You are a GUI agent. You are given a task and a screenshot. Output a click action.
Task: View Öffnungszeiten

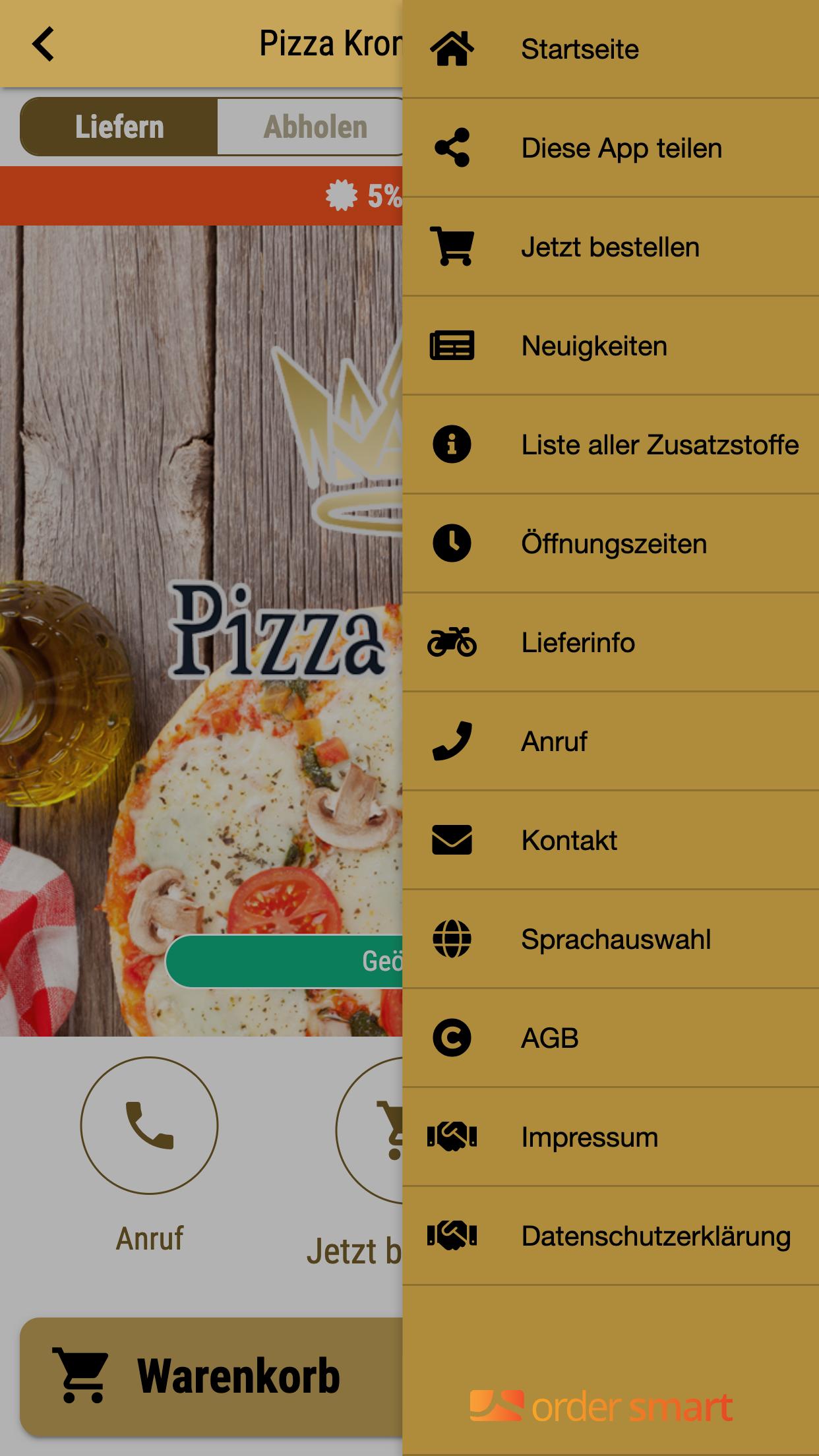coord(611,543)
